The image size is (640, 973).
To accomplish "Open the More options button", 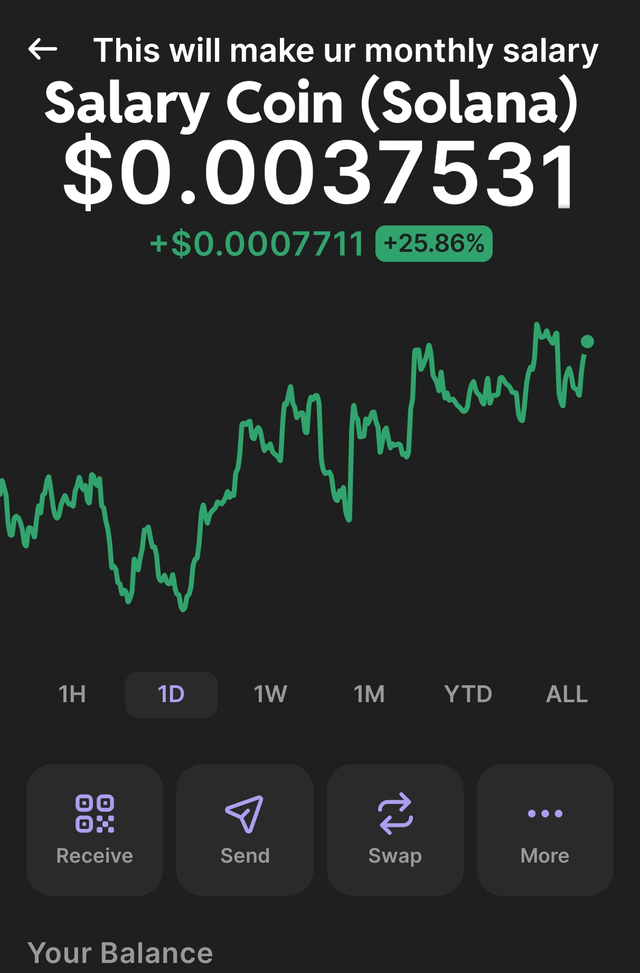I will [x=545, y=829].
